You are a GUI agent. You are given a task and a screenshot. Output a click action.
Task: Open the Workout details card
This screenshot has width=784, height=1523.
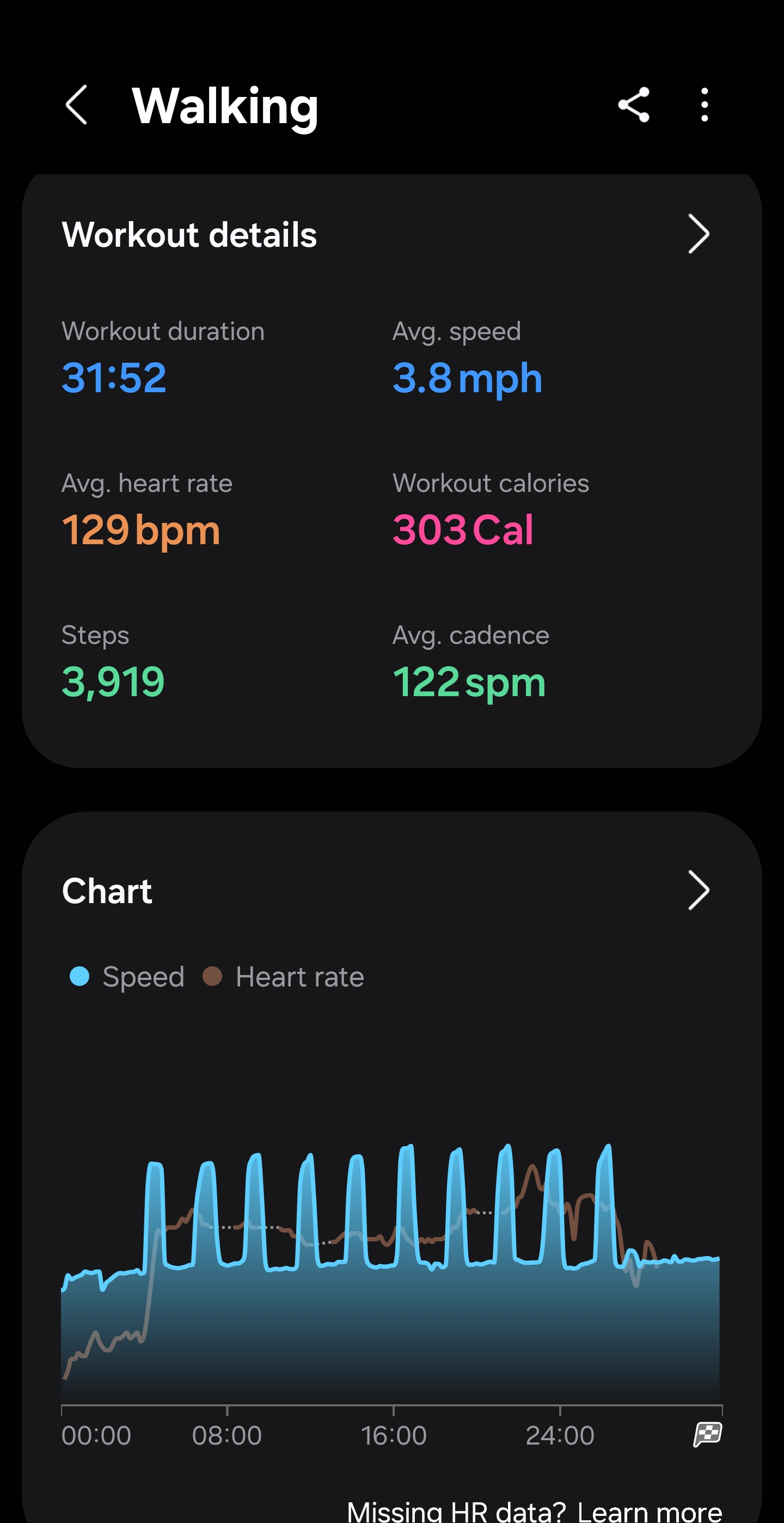[699, 234]
